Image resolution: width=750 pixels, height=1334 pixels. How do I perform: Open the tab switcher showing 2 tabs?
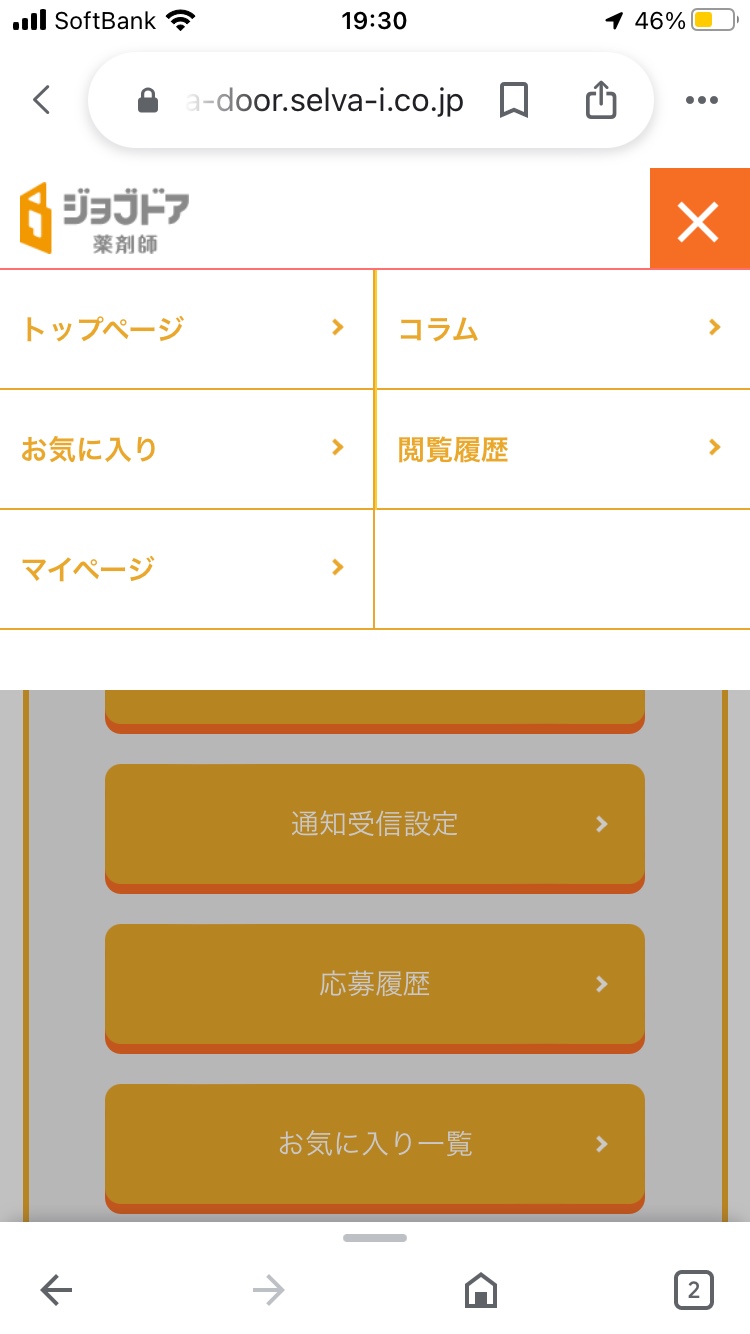pos(694,1290)
